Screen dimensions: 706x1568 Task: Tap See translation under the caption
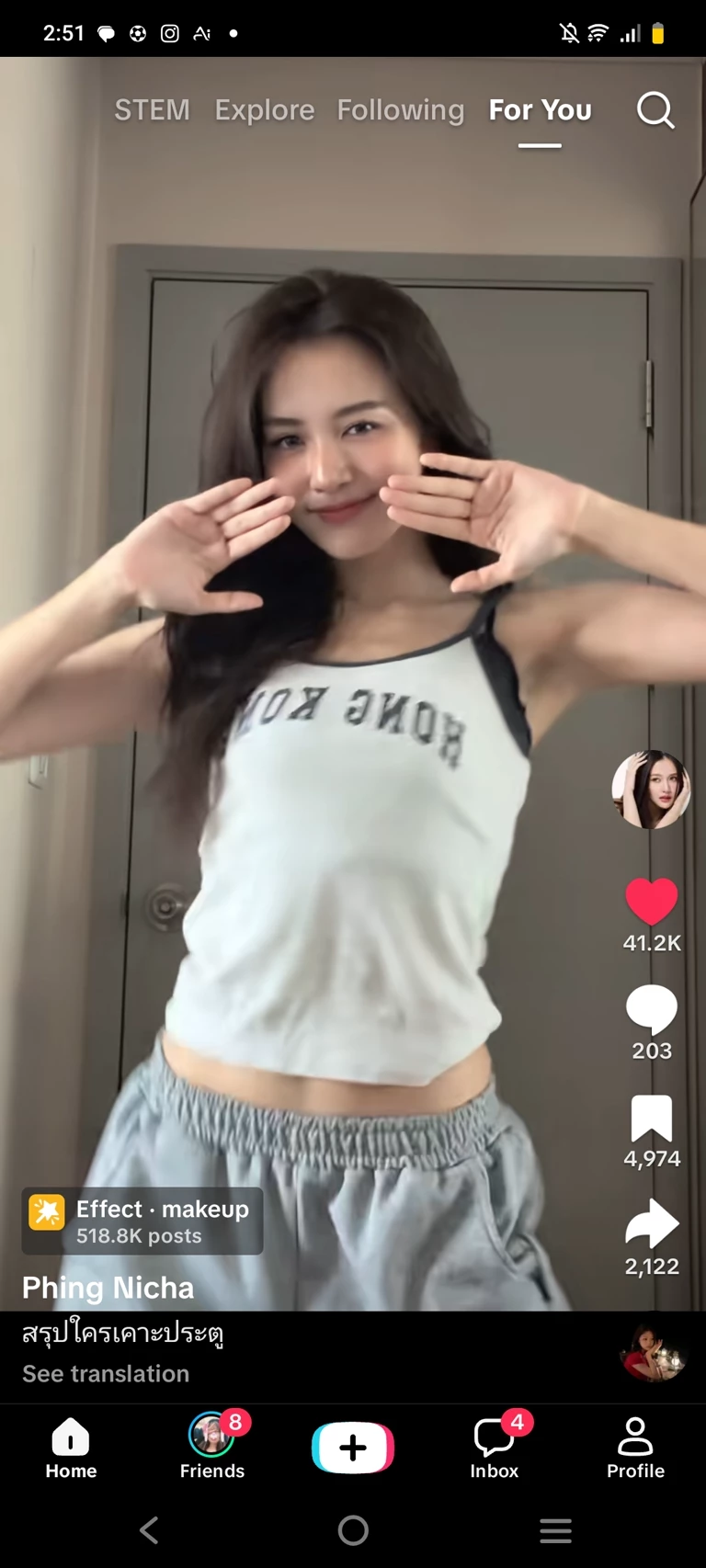(106, 1373)
